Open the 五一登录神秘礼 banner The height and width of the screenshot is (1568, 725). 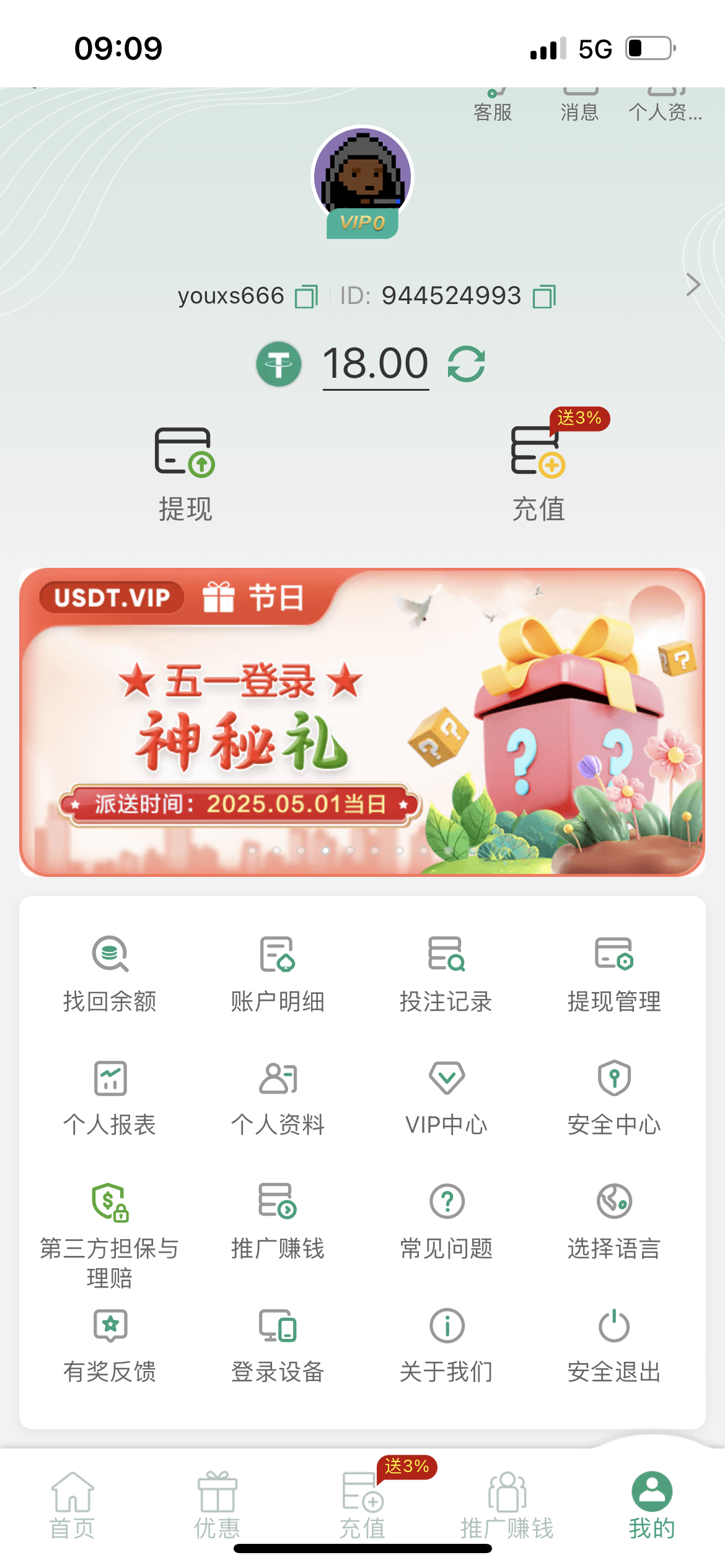point(362,721)
